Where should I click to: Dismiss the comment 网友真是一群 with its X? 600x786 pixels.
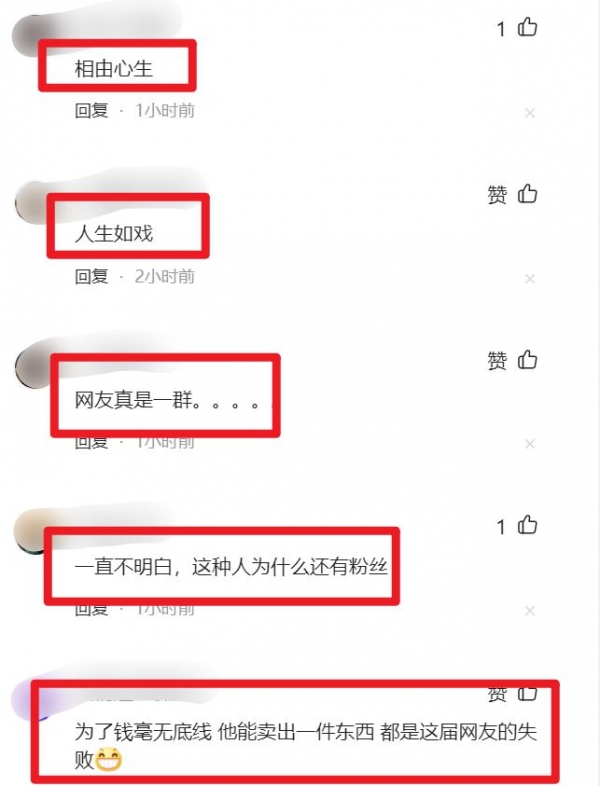(x=530, y=444)
